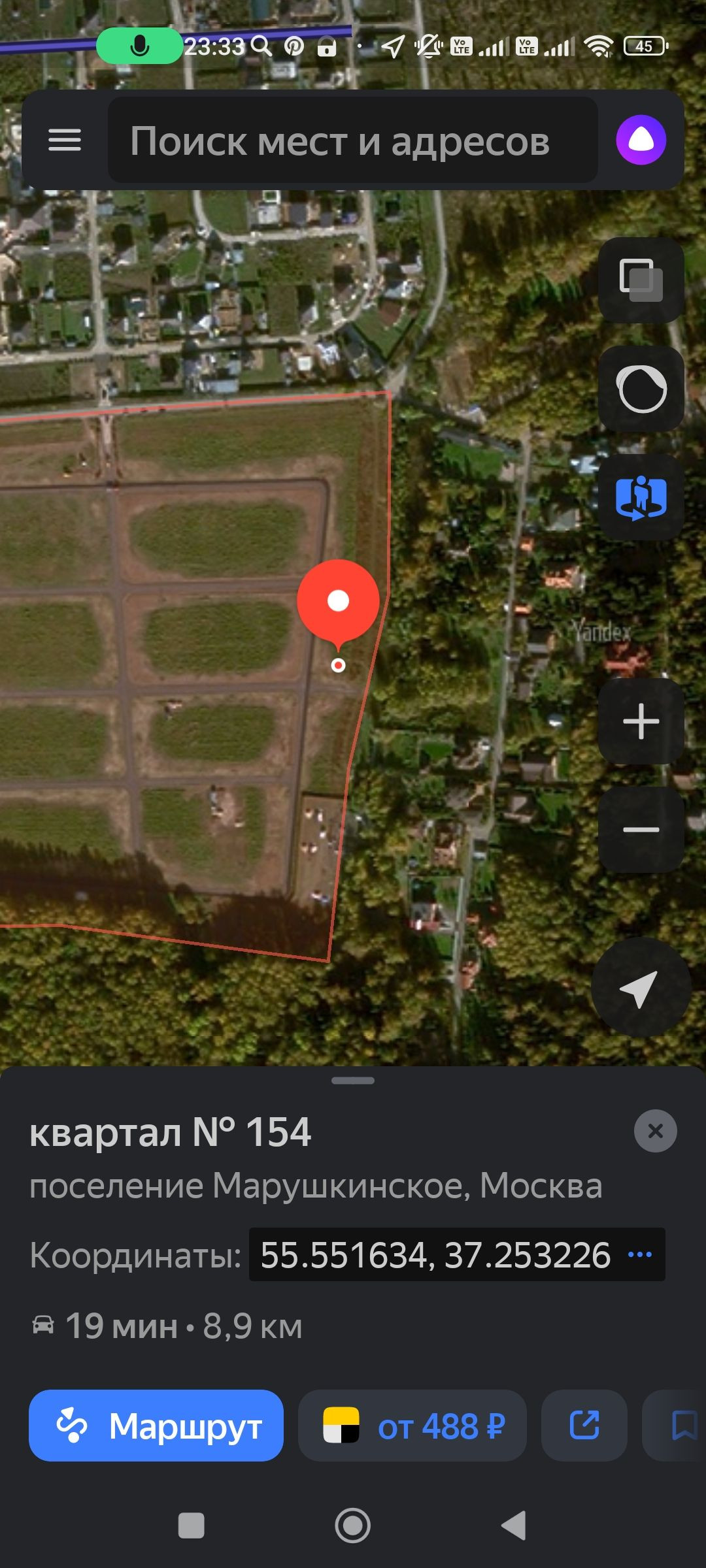Close the квартал № 154 place card
This screenshot has width=706, height=1568.
pos(655,1131)
